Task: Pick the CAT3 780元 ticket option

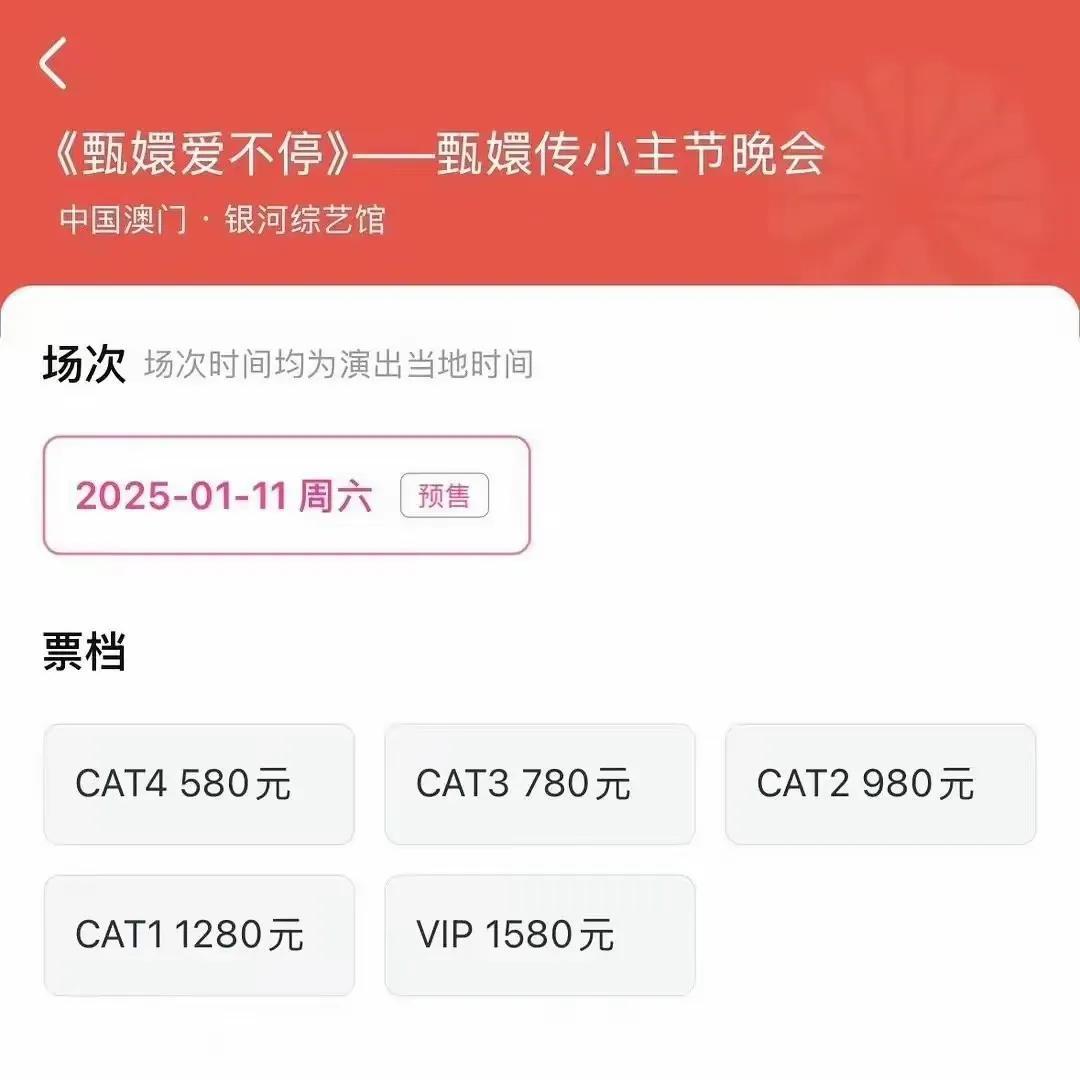Action: pos(540,784)
